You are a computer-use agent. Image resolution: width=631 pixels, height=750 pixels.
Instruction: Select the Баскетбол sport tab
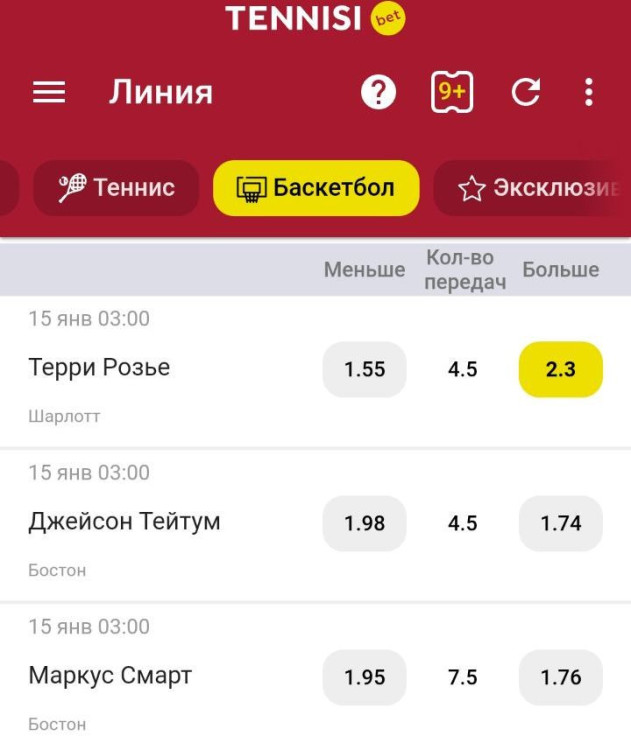(315, 188)
